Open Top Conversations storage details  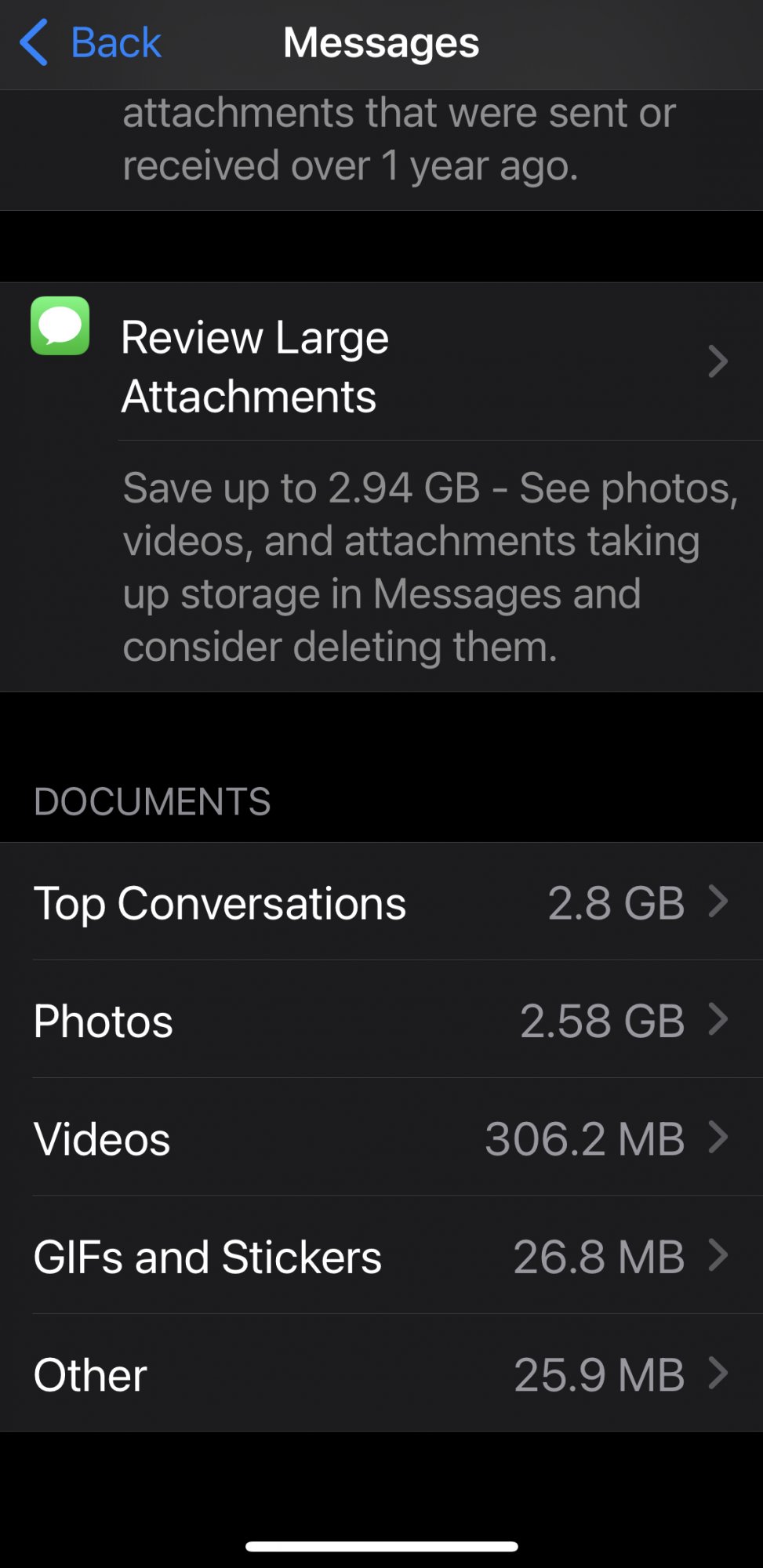coord(381,902)
